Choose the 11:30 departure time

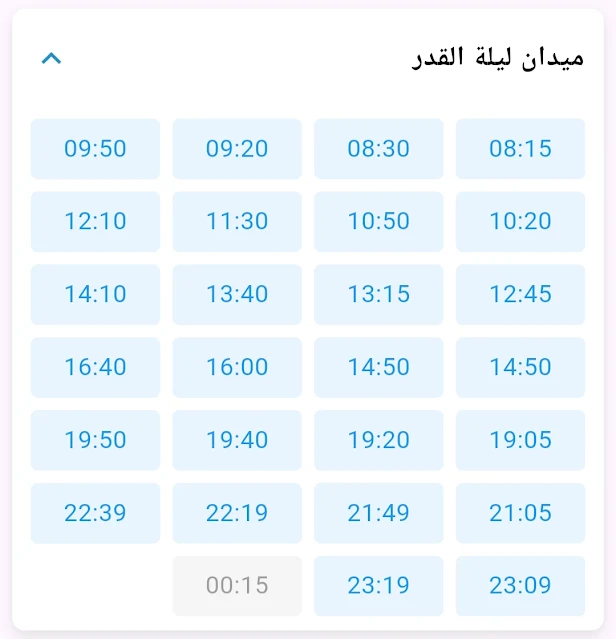point(237,222)
